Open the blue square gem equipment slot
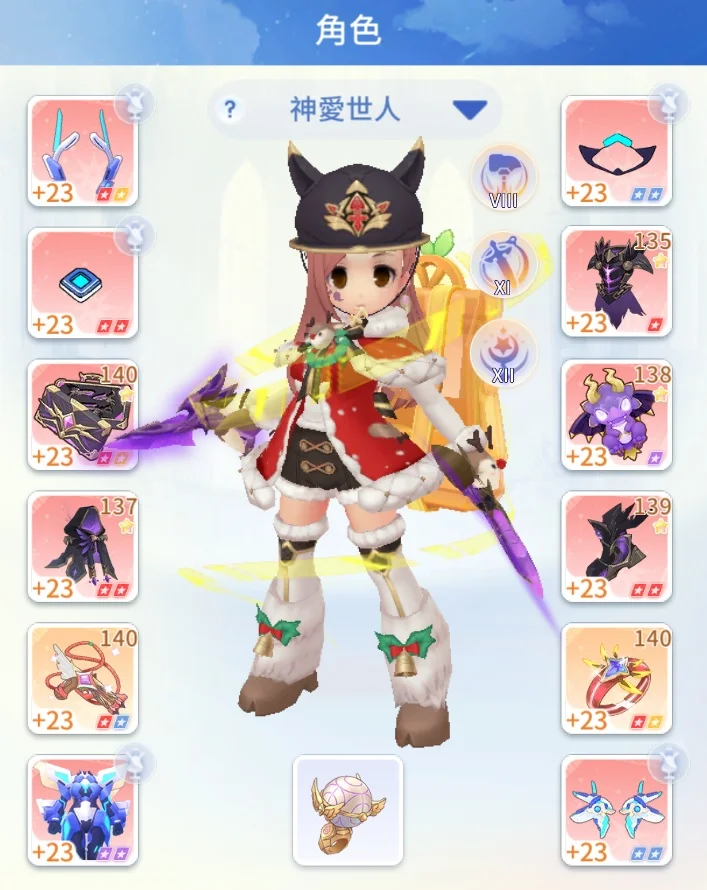The width and height of the screenshot is (707, 890). pos(82,283)
